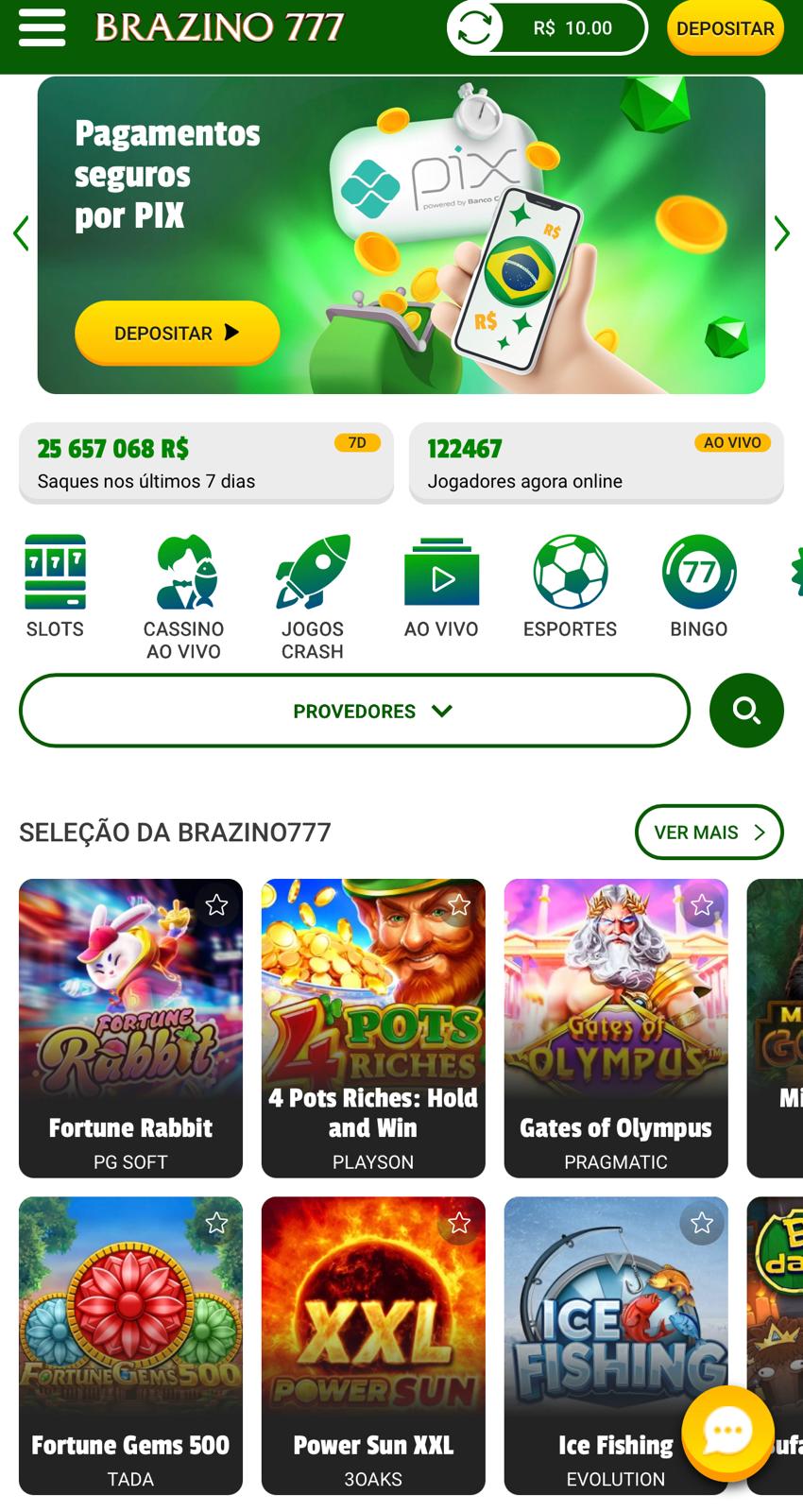Open the Ao Vivo category
The image size is (803, 1512).
[x=441, y=586]
